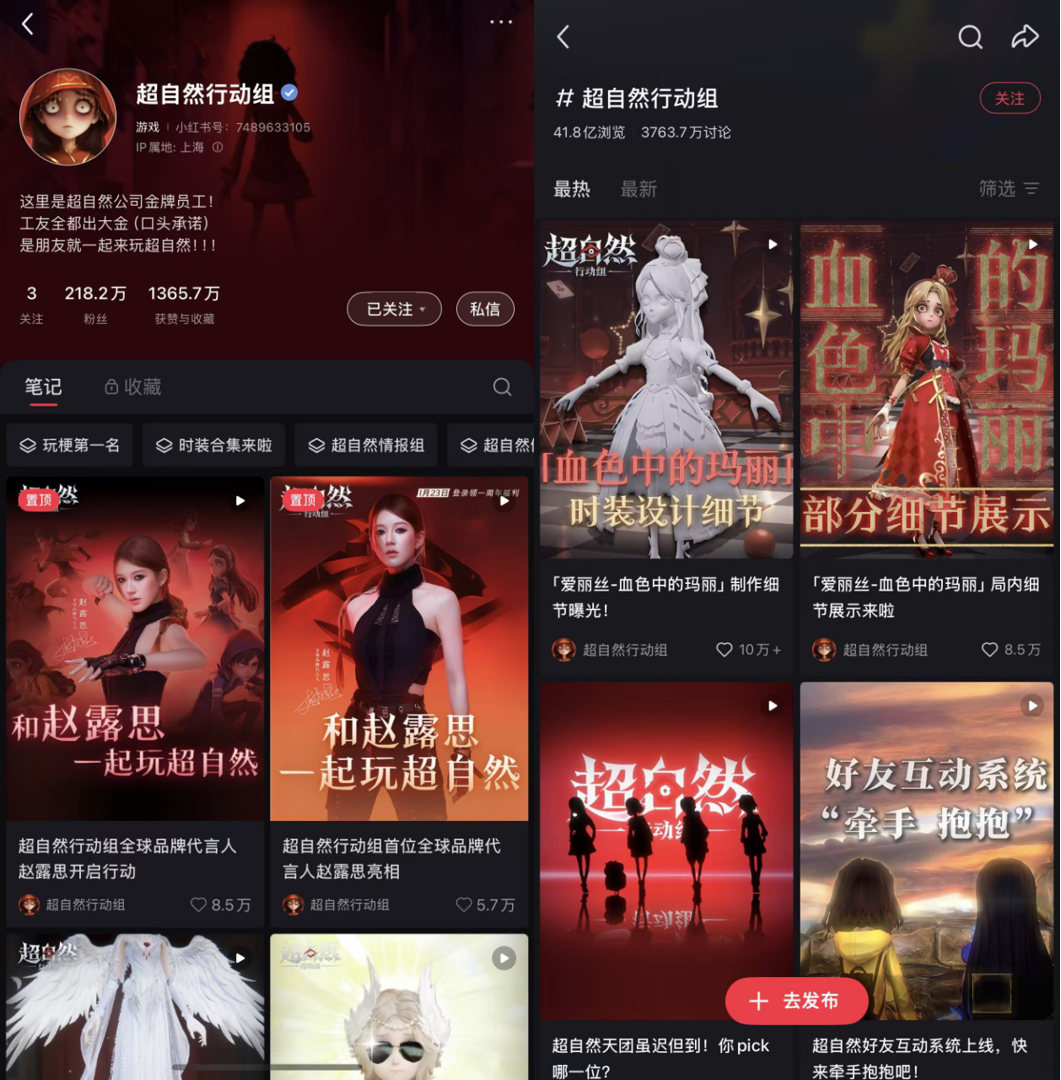Screen dimensions: 1061x1080
Task: Tap the 去发布 button to post
Action: coord(796,1001)
